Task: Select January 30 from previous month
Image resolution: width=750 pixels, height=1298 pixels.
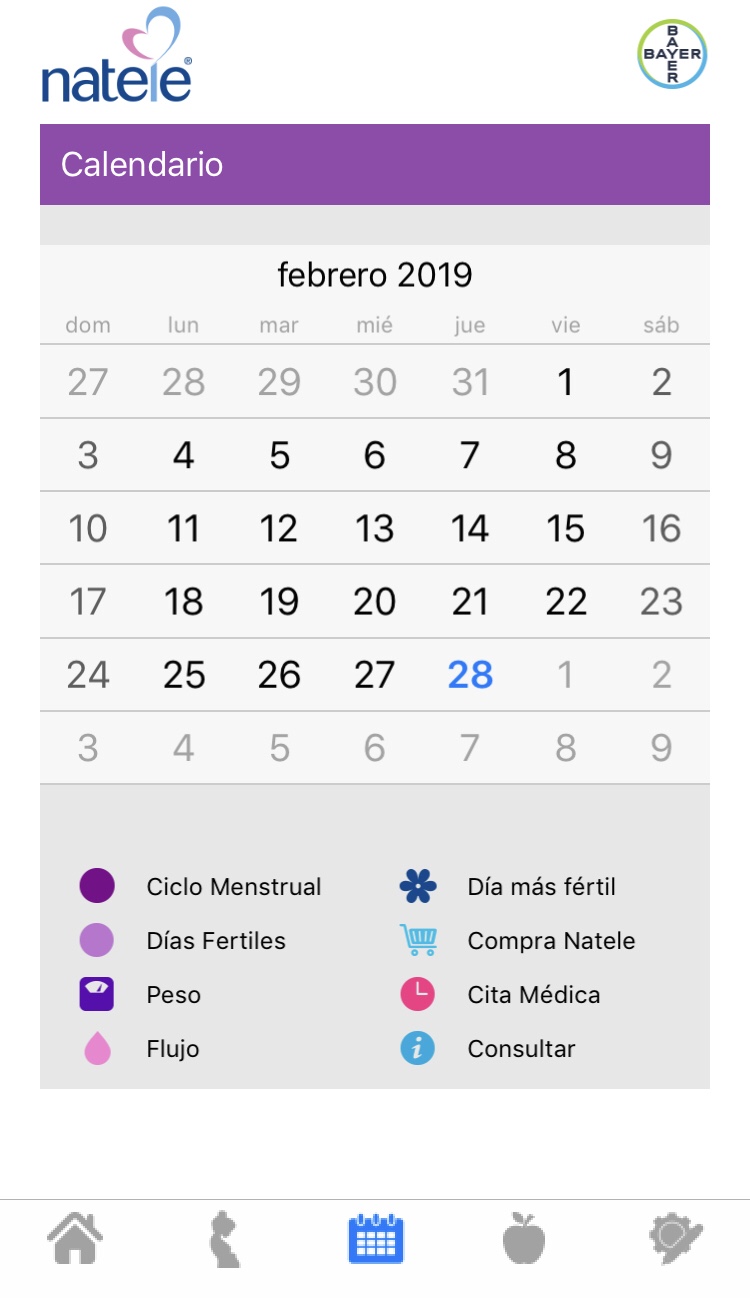Action: 374,382
